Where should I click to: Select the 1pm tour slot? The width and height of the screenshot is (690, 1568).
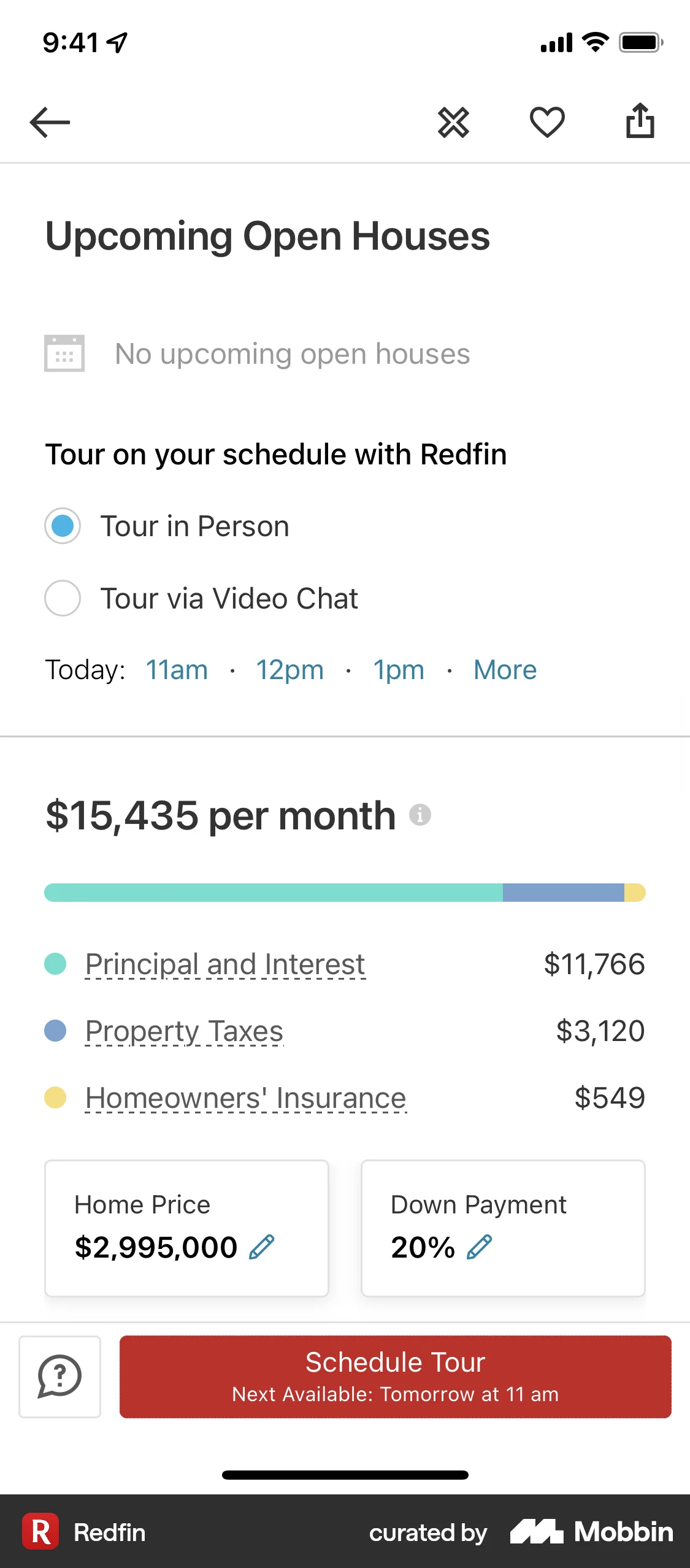click(398, 669)
